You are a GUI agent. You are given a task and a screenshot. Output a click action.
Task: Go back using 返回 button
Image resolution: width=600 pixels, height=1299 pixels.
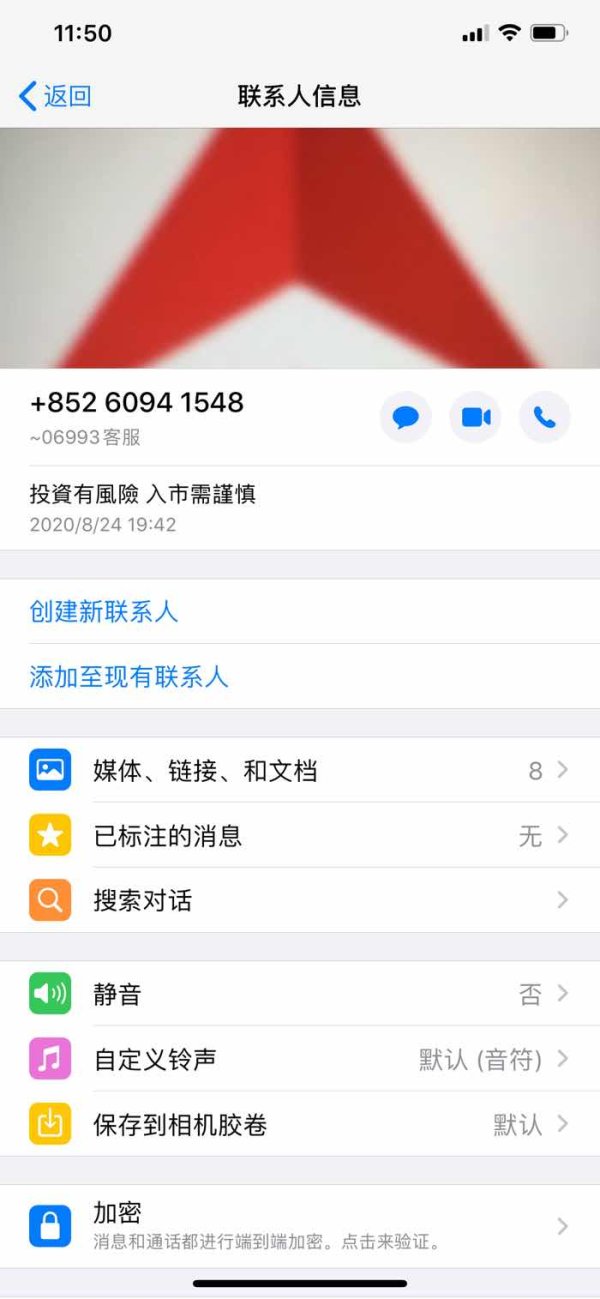tap(55, 96)
